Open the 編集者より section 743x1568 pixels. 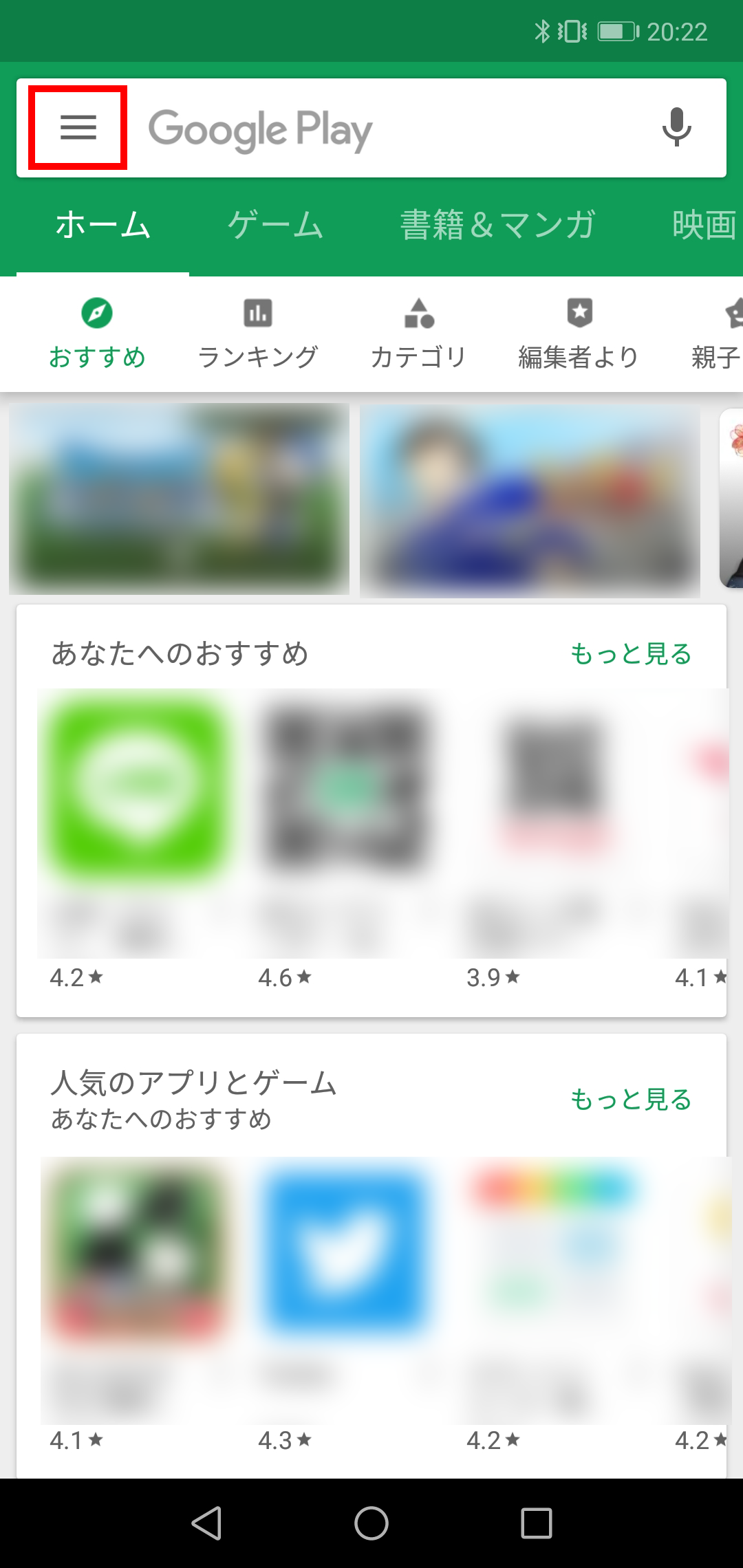click(x=579, y=334)
